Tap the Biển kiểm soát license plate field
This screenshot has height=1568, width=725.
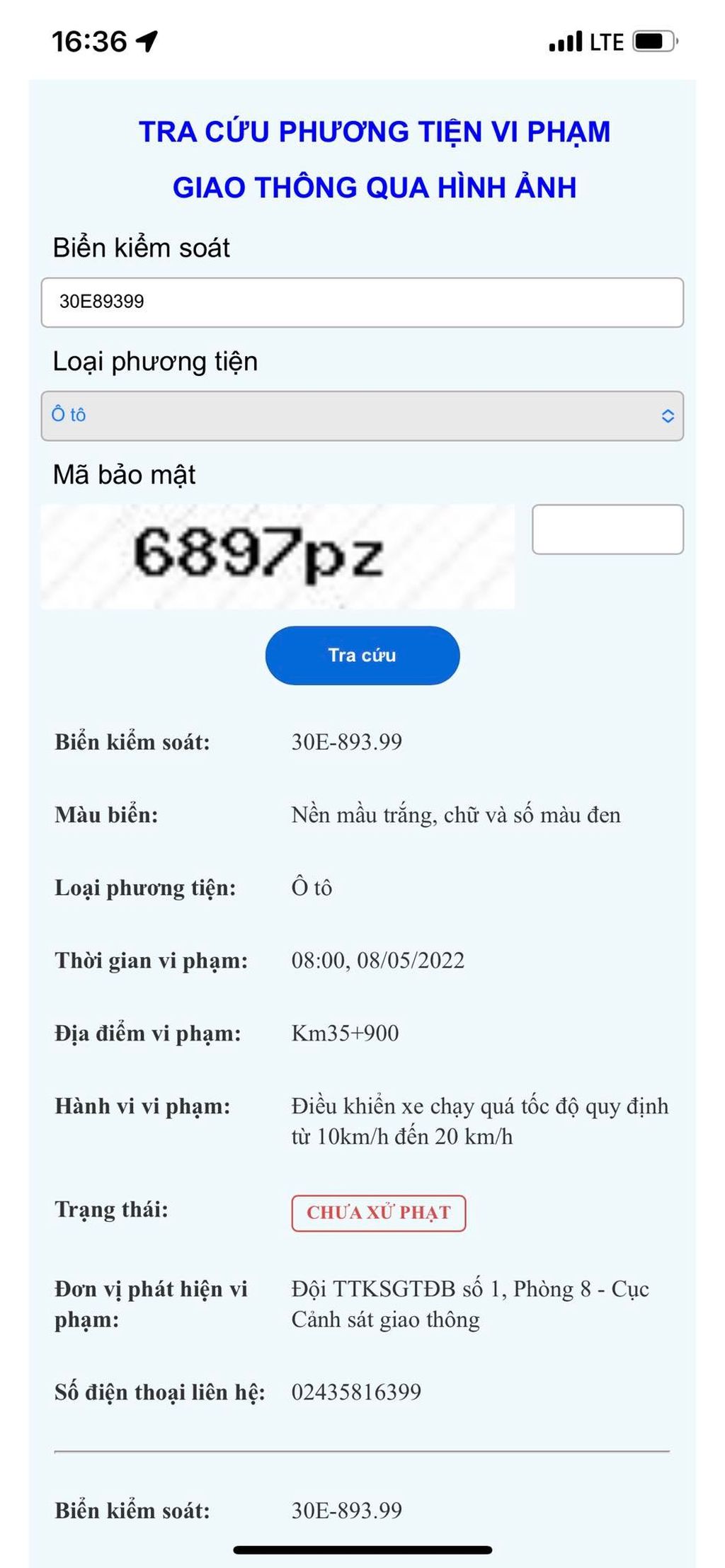tap(362, 302)
